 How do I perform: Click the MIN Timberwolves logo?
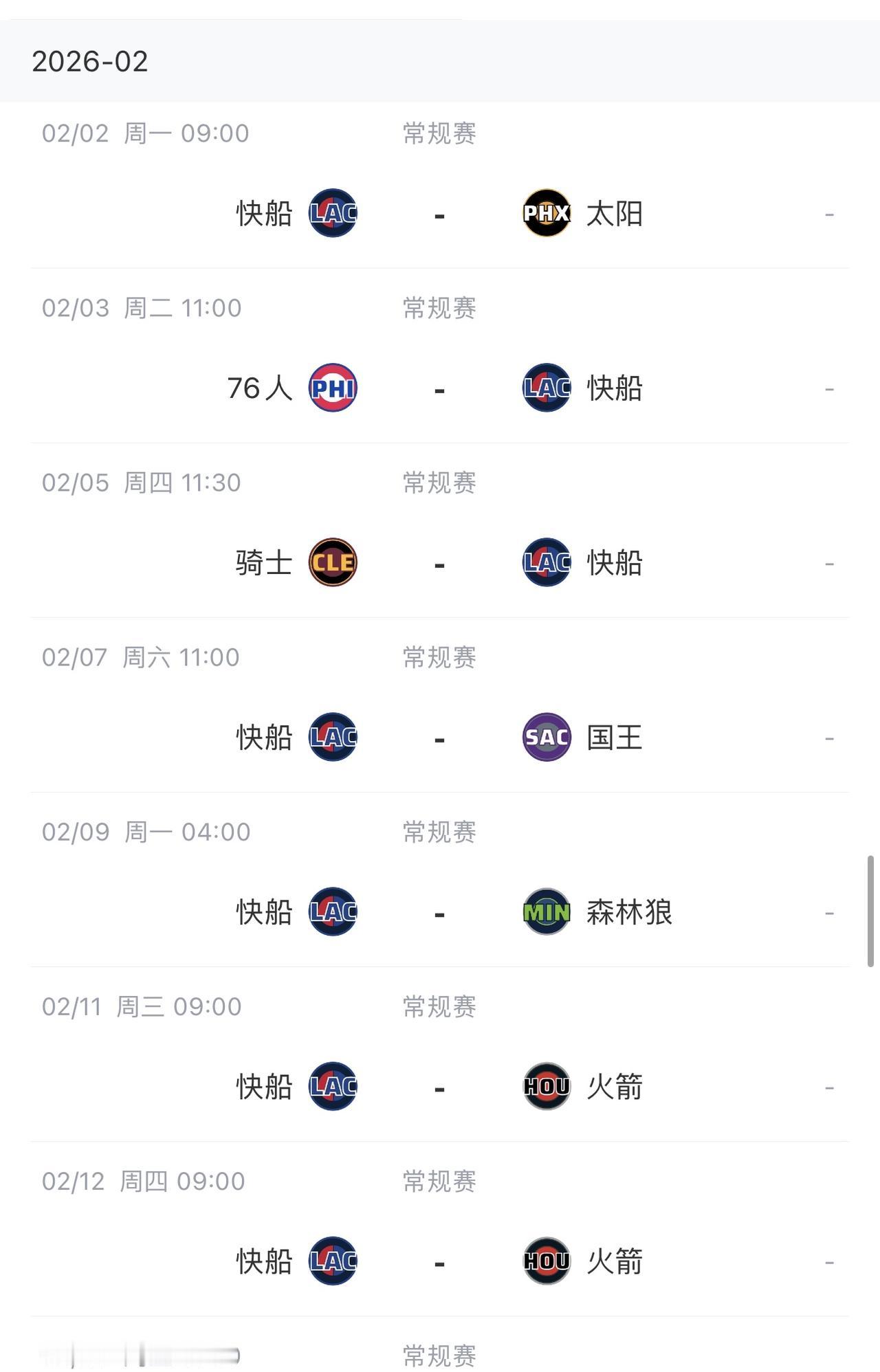547,911
